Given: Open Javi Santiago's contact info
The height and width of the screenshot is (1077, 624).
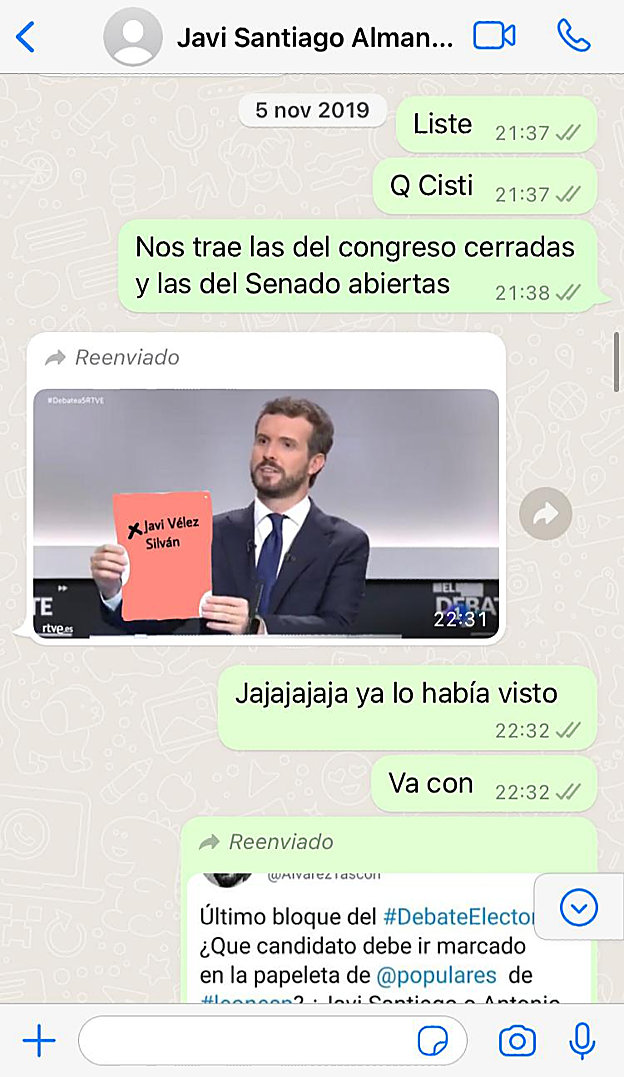Looking at the screenshot, I should click(x=314, y=38).
